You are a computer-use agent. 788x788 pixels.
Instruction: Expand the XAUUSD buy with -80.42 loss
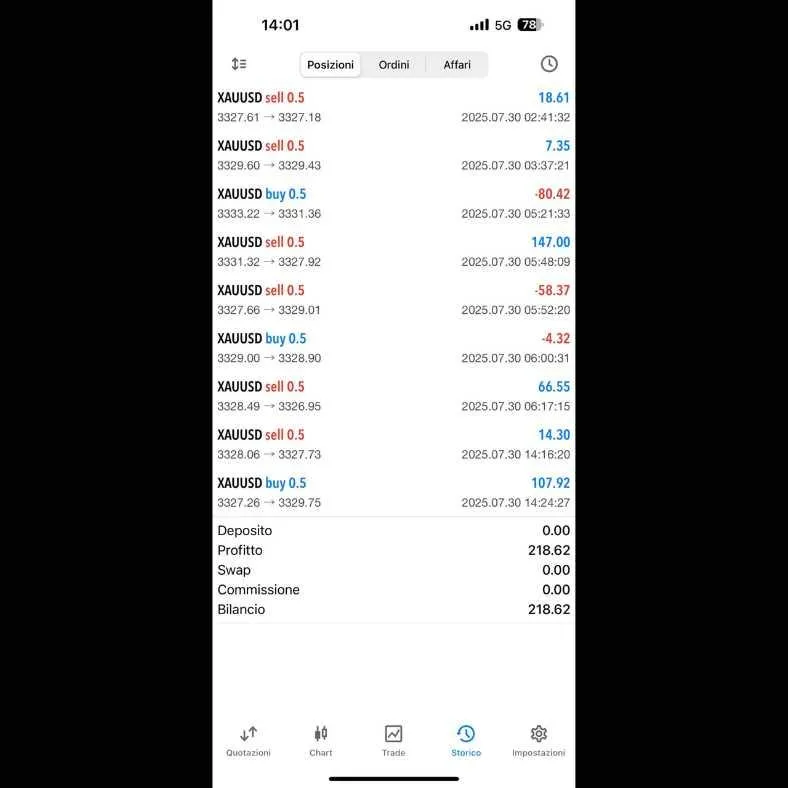pyautogui.click(x=393, y=203)
